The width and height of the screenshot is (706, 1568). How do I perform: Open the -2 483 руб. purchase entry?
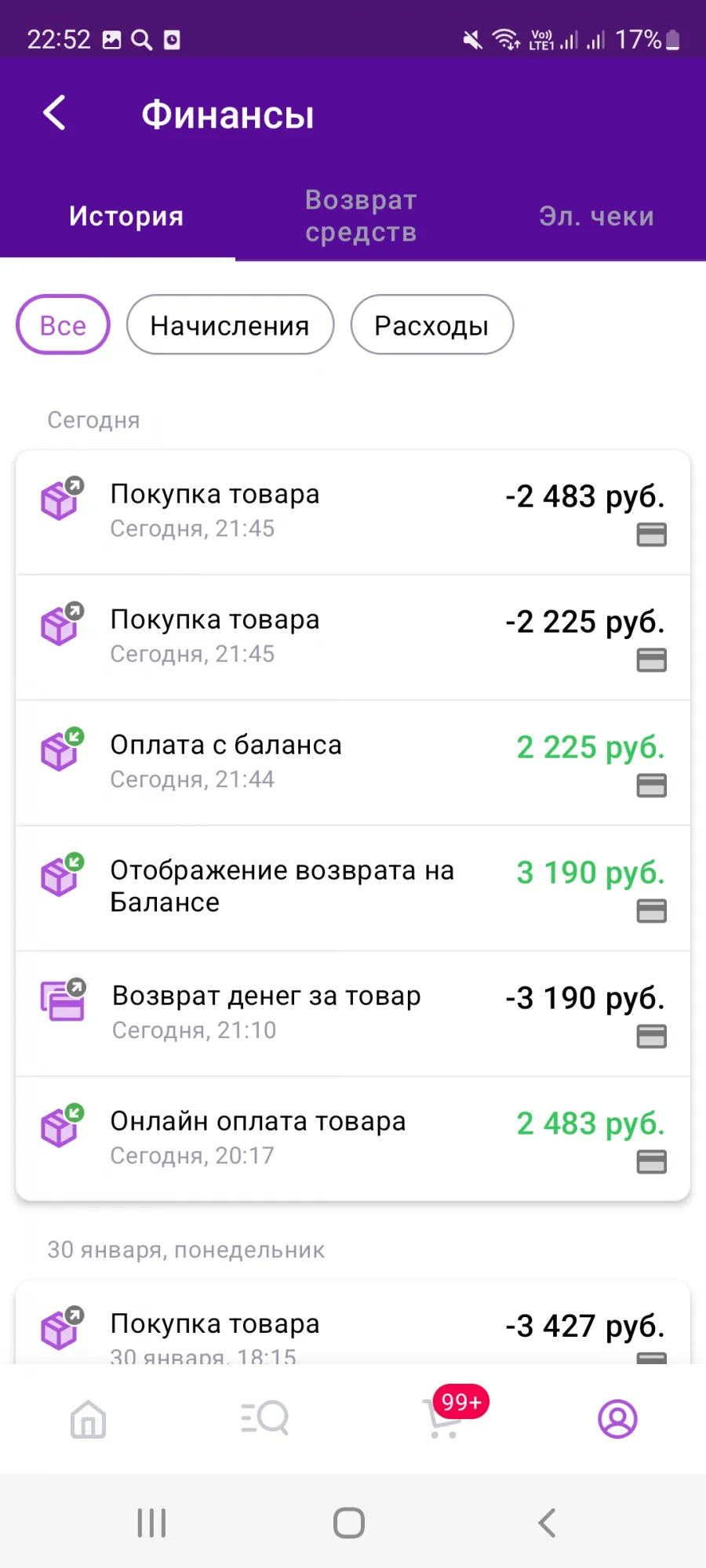tap(353, 512)
